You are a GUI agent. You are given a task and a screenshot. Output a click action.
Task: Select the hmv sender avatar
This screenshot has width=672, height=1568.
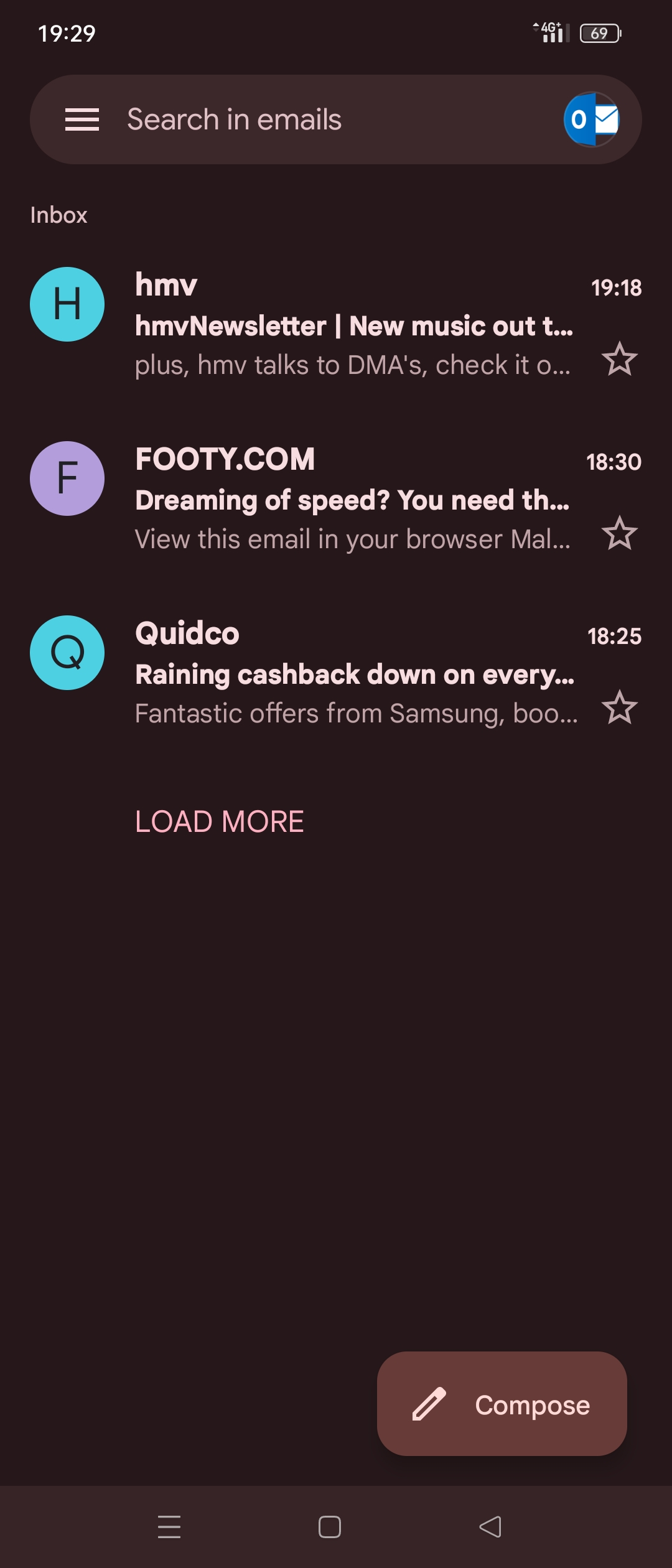pos(67,304)
